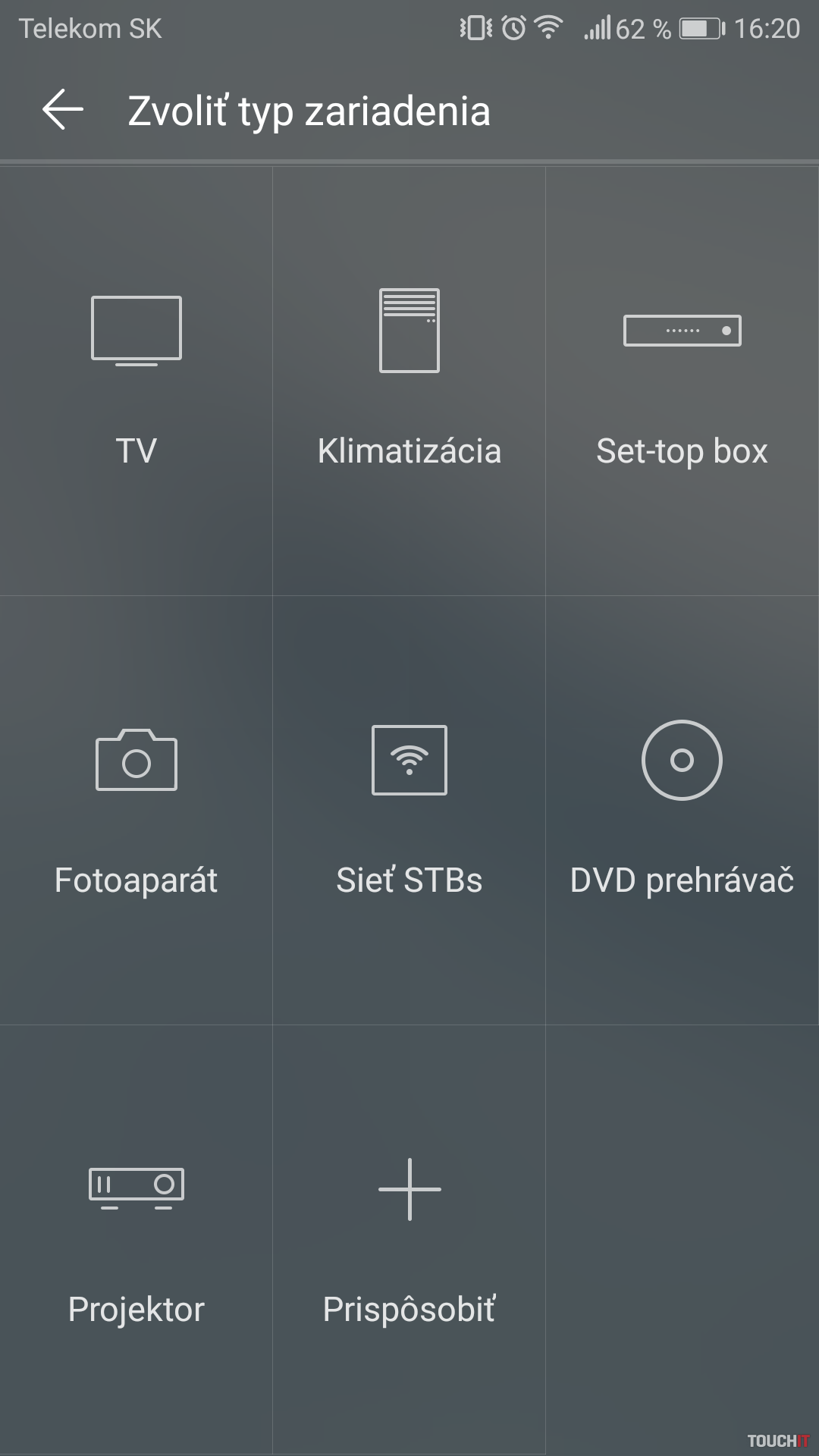The height and width of the screenshot is (1456, 819).
Task: Select Projektor as the device
Action: pyautogui.click(x=136, y=1238)
